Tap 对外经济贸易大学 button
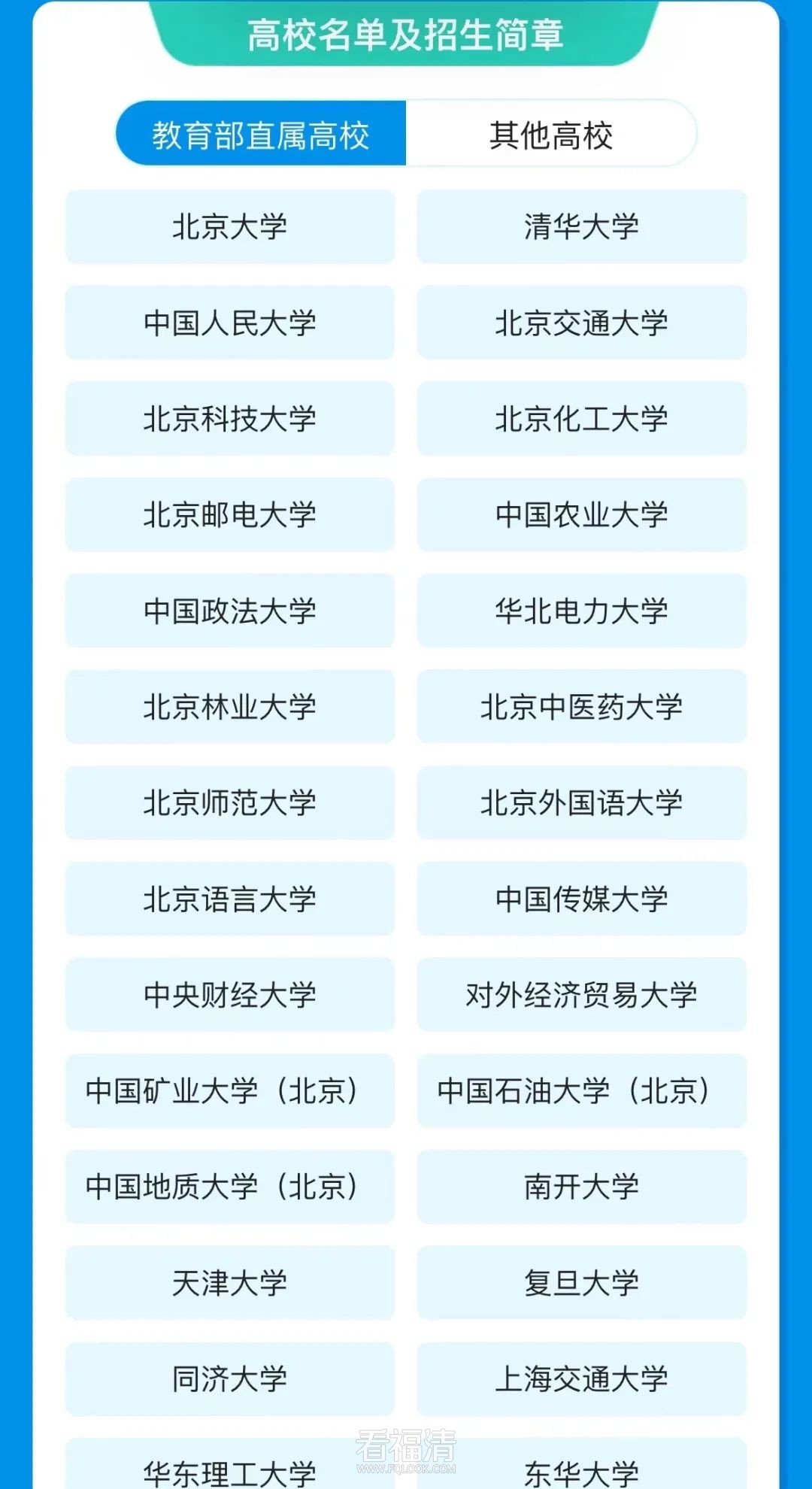This screenshot has height=1489, width=812. (581, 995)
